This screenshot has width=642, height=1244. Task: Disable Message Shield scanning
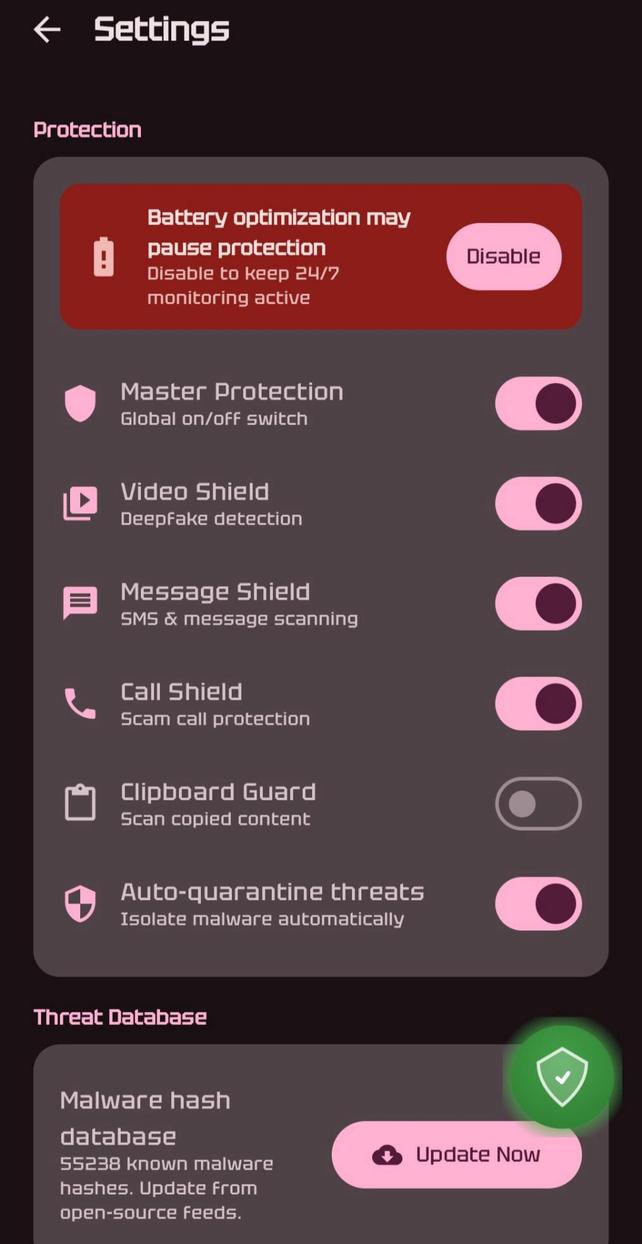(538, 604)
